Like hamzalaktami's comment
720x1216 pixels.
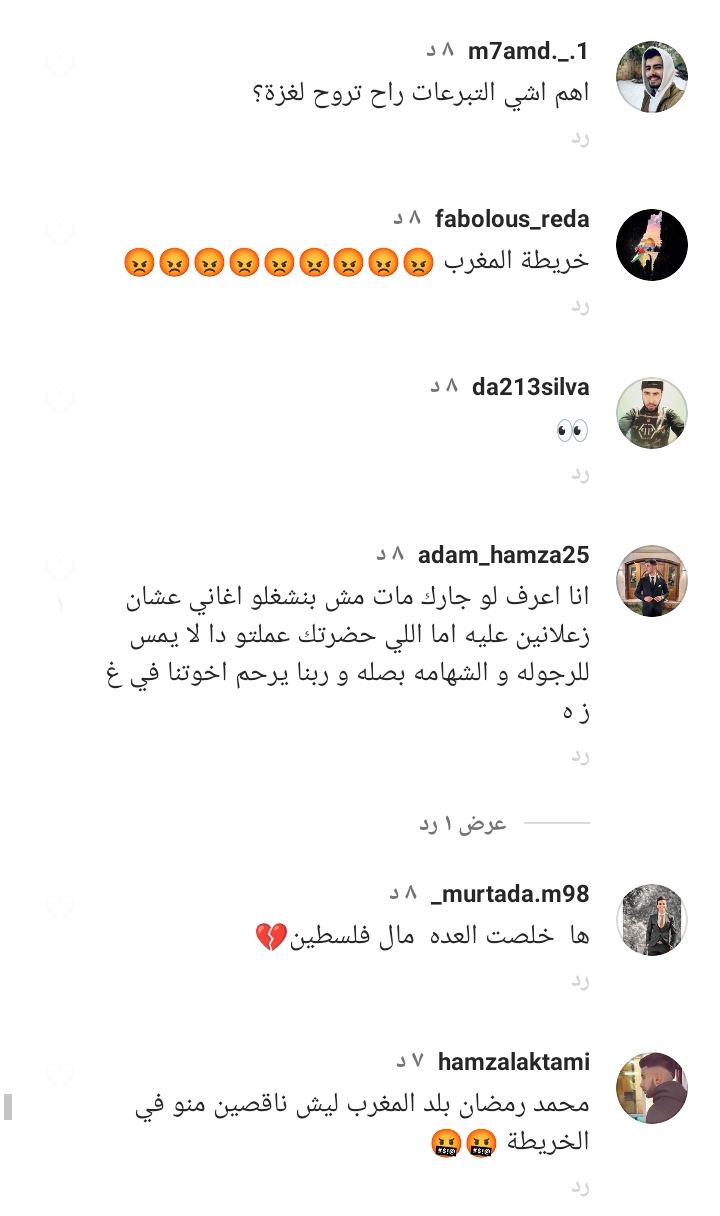coord(60,1076)
